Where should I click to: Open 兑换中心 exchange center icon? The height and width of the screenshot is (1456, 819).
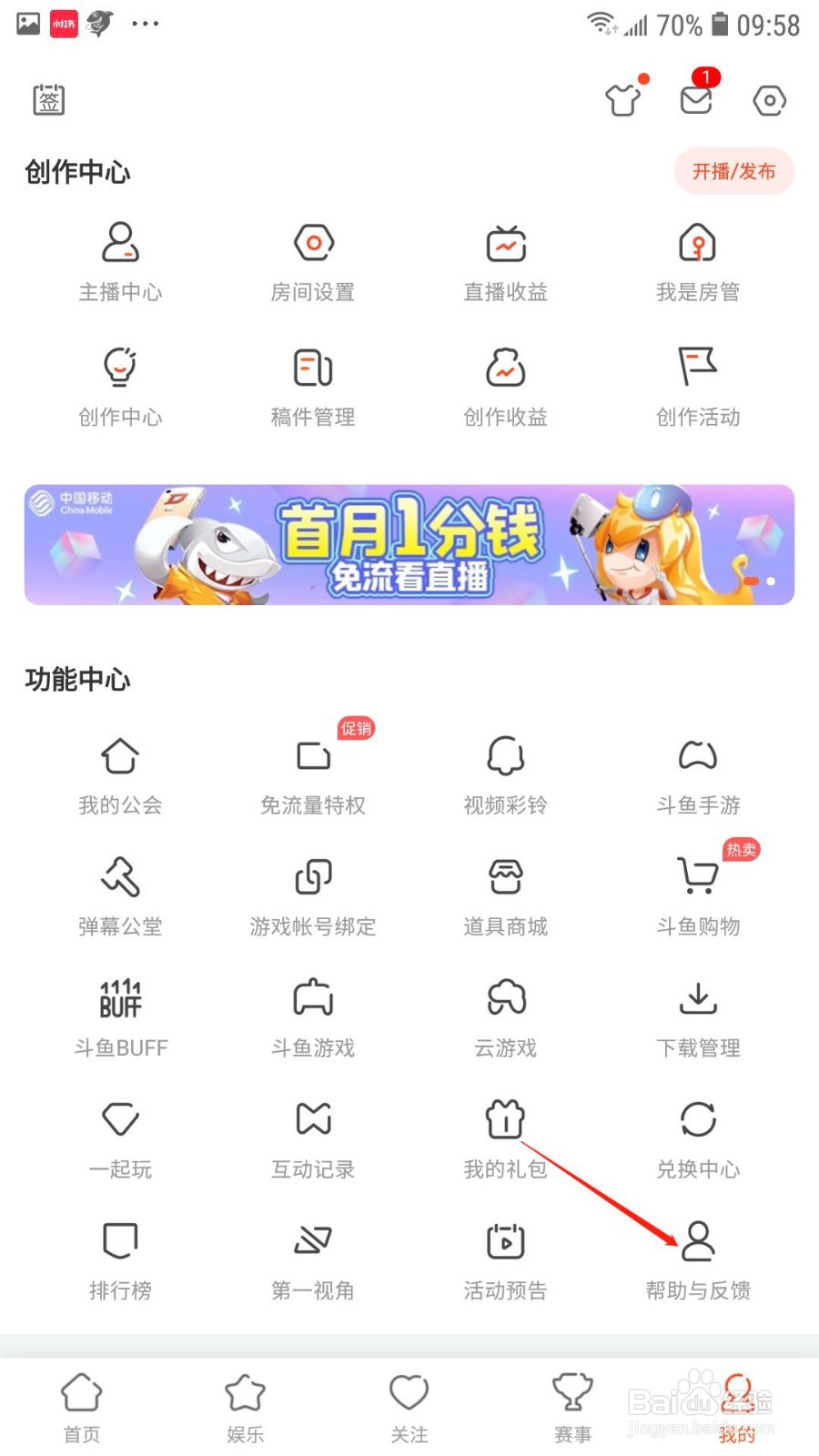(699, 1137)
